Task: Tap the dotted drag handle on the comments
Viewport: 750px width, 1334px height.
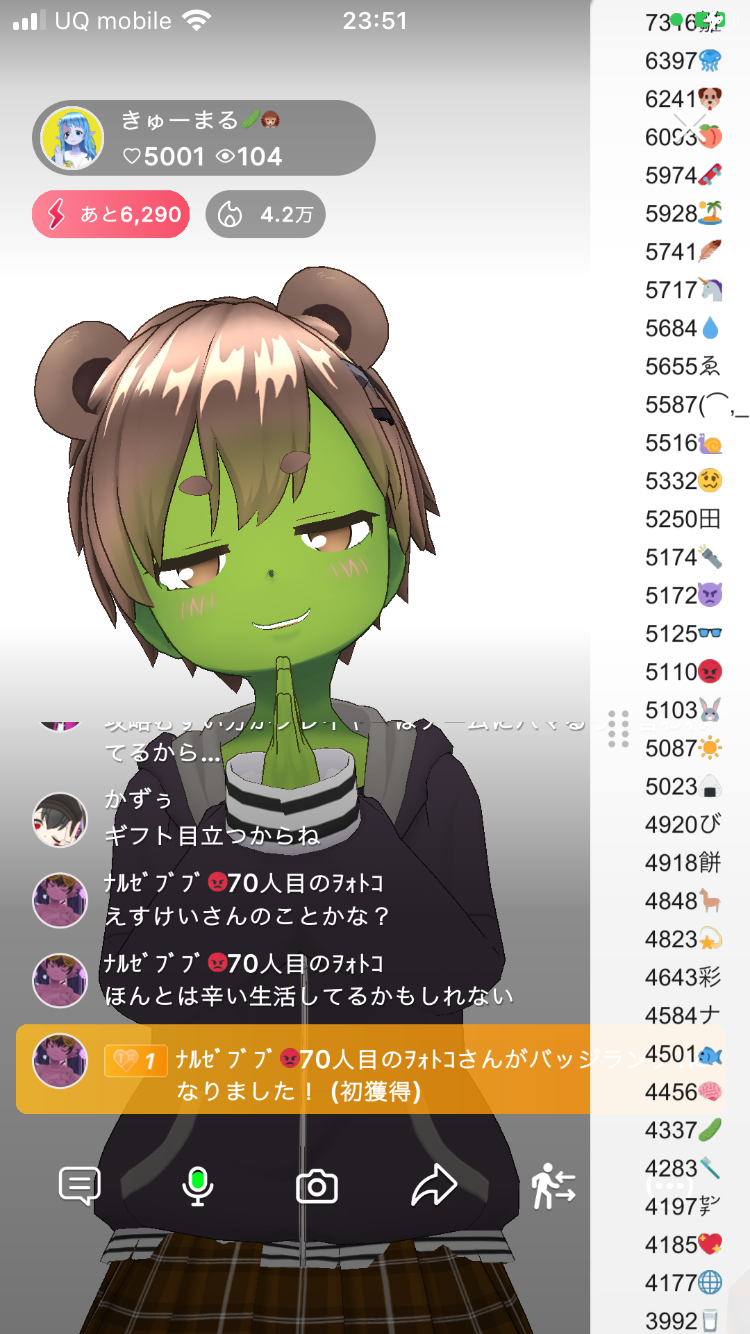Action: pos(618,728)
